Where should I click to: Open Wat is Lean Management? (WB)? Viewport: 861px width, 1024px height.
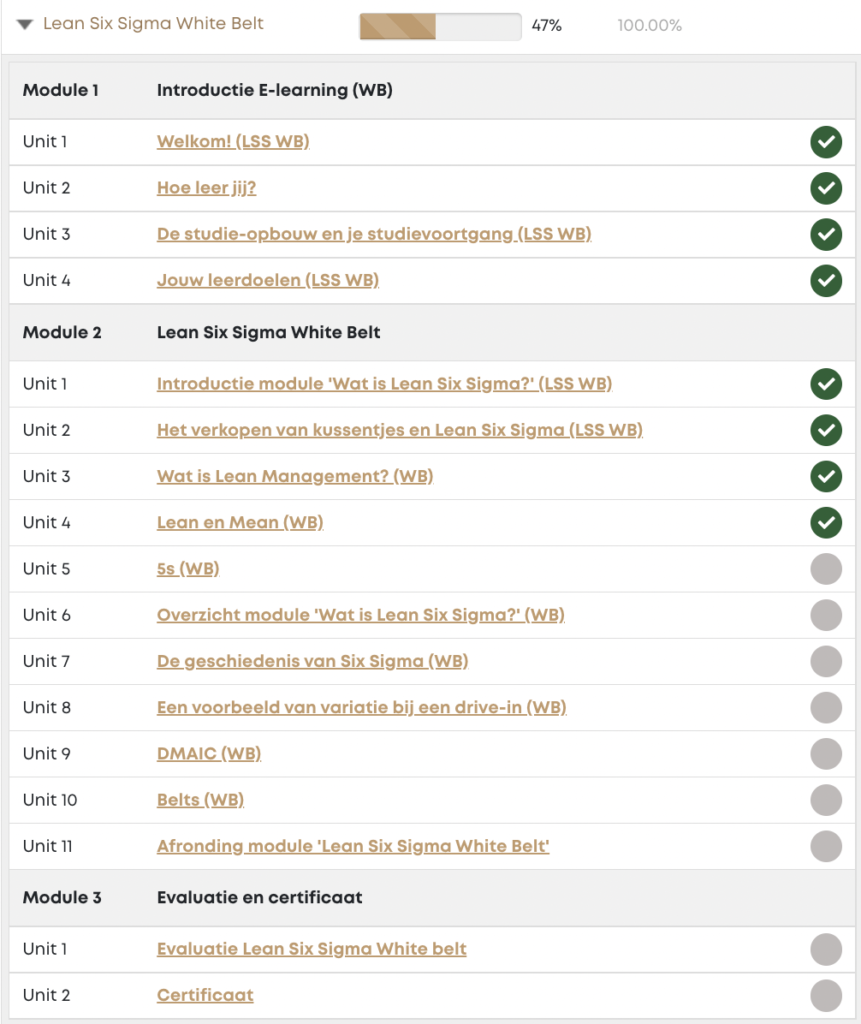pos(295,476)
